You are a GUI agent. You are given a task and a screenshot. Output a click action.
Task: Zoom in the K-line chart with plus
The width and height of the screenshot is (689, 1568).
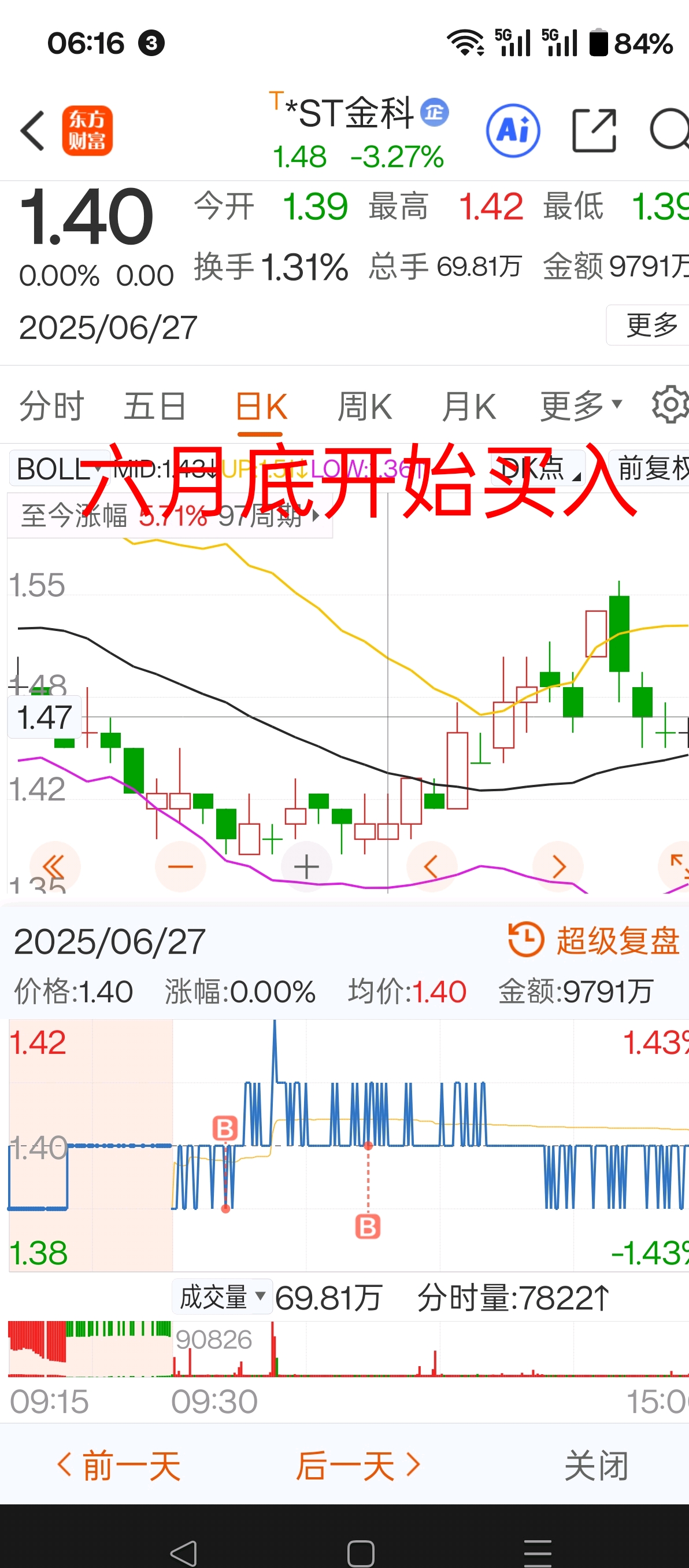click(x=306, y=866)
